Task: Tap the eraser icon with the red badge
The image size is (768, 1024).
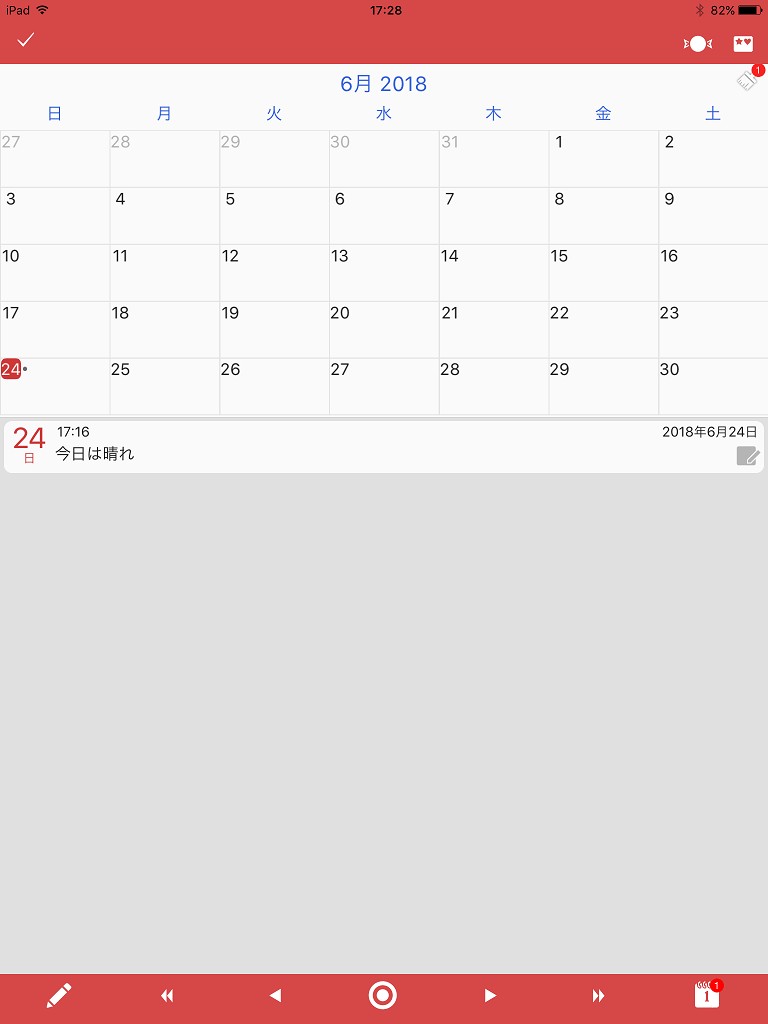Action: point(748,81)
